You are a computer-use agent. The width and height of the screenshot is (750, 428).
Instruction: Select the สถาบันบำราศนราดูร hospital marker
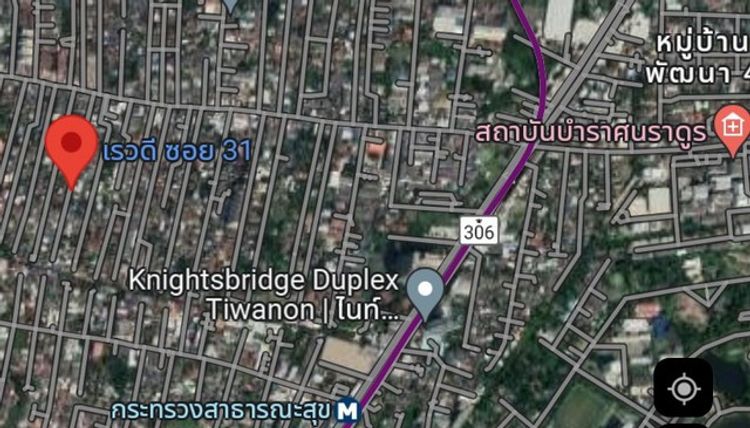point(733,128)
